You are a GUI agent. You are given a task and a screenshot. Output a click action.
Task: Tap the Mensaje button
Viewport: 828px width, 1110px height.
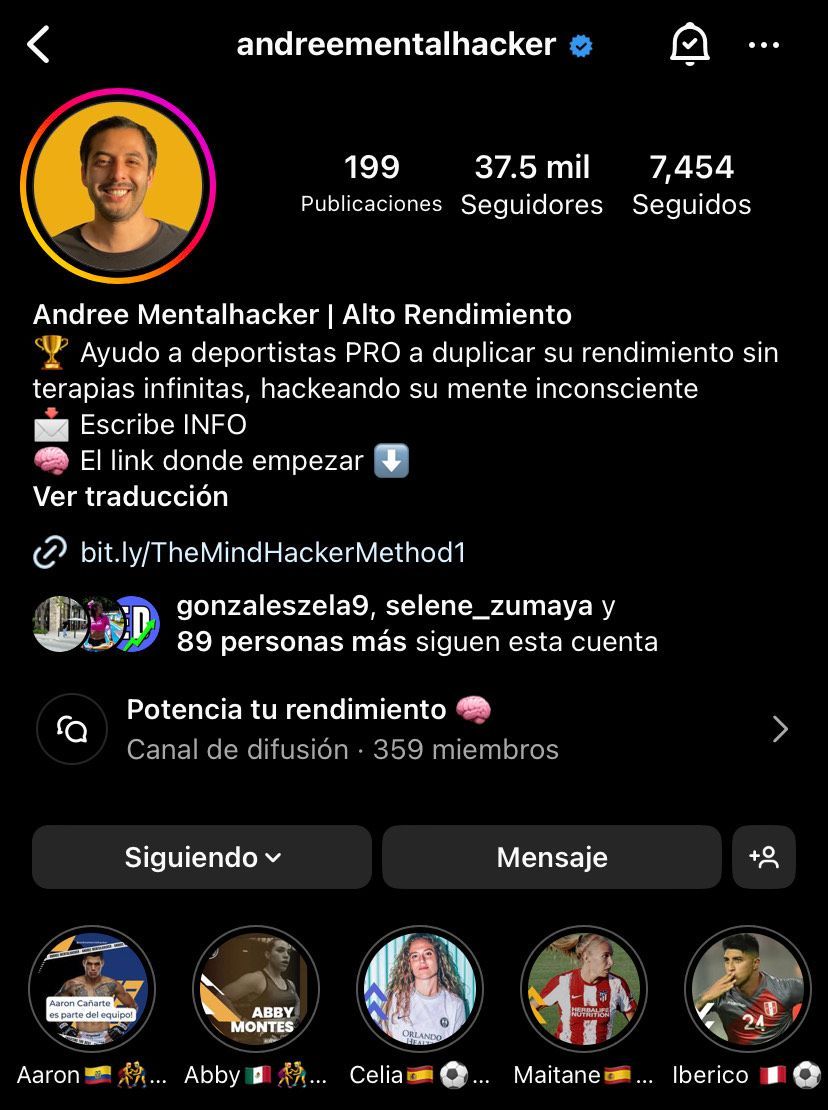click(551, 857)
